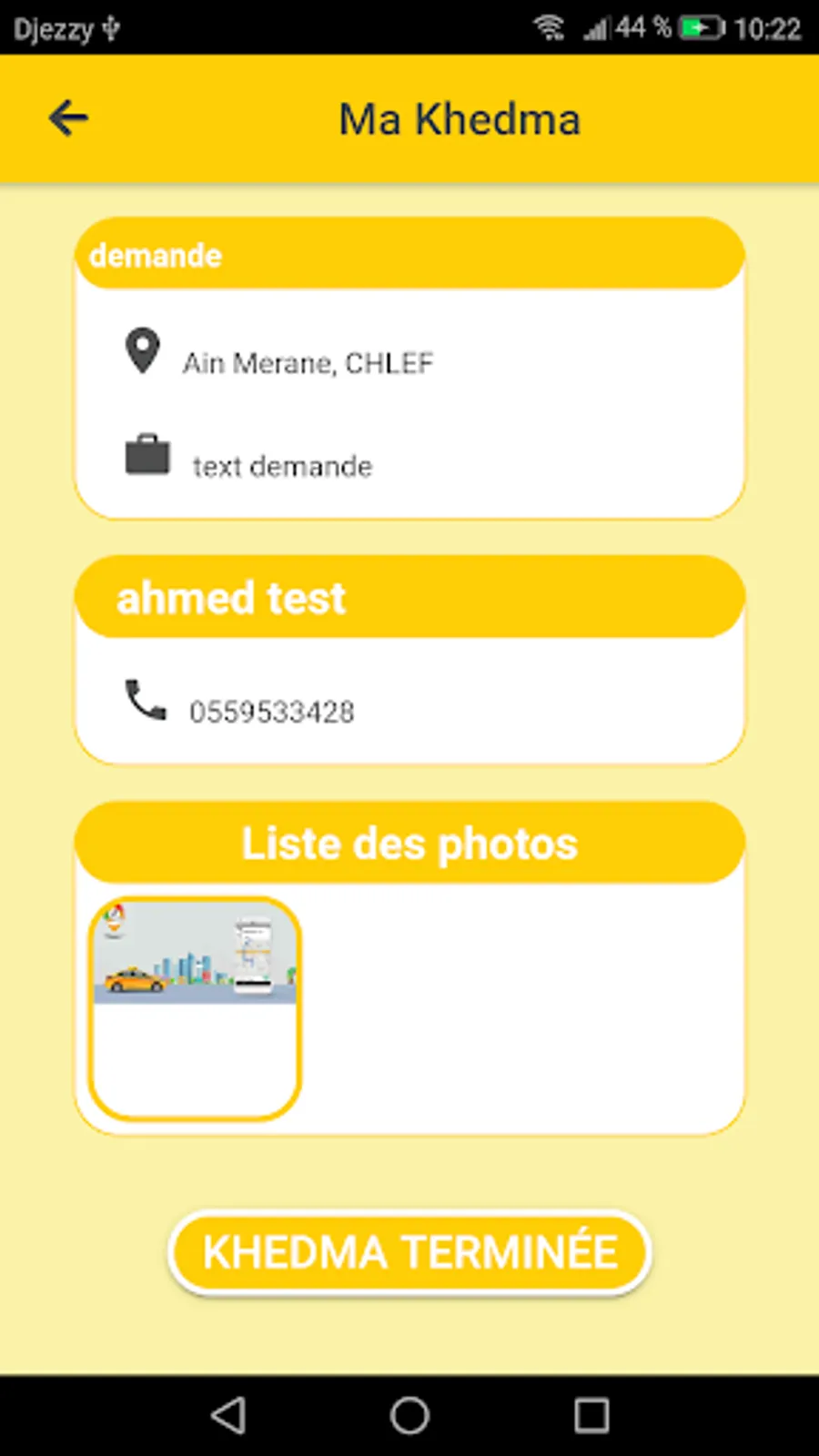Open the taxi photo thumbnail

coord(195,1008)
